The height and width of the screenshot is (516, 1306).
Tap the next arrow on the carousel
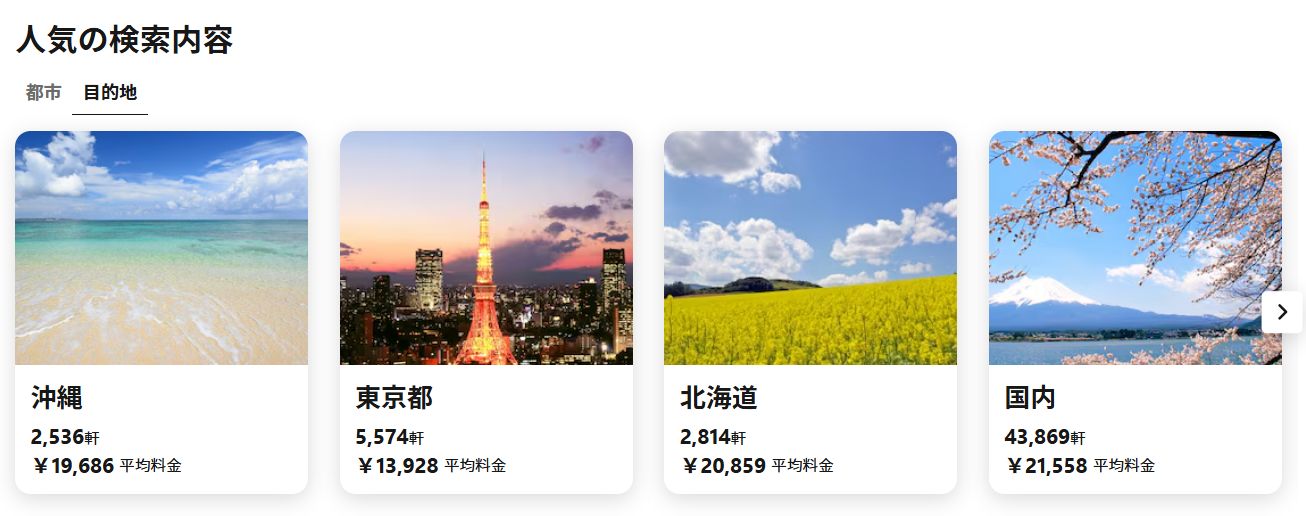pos(1282,312)
